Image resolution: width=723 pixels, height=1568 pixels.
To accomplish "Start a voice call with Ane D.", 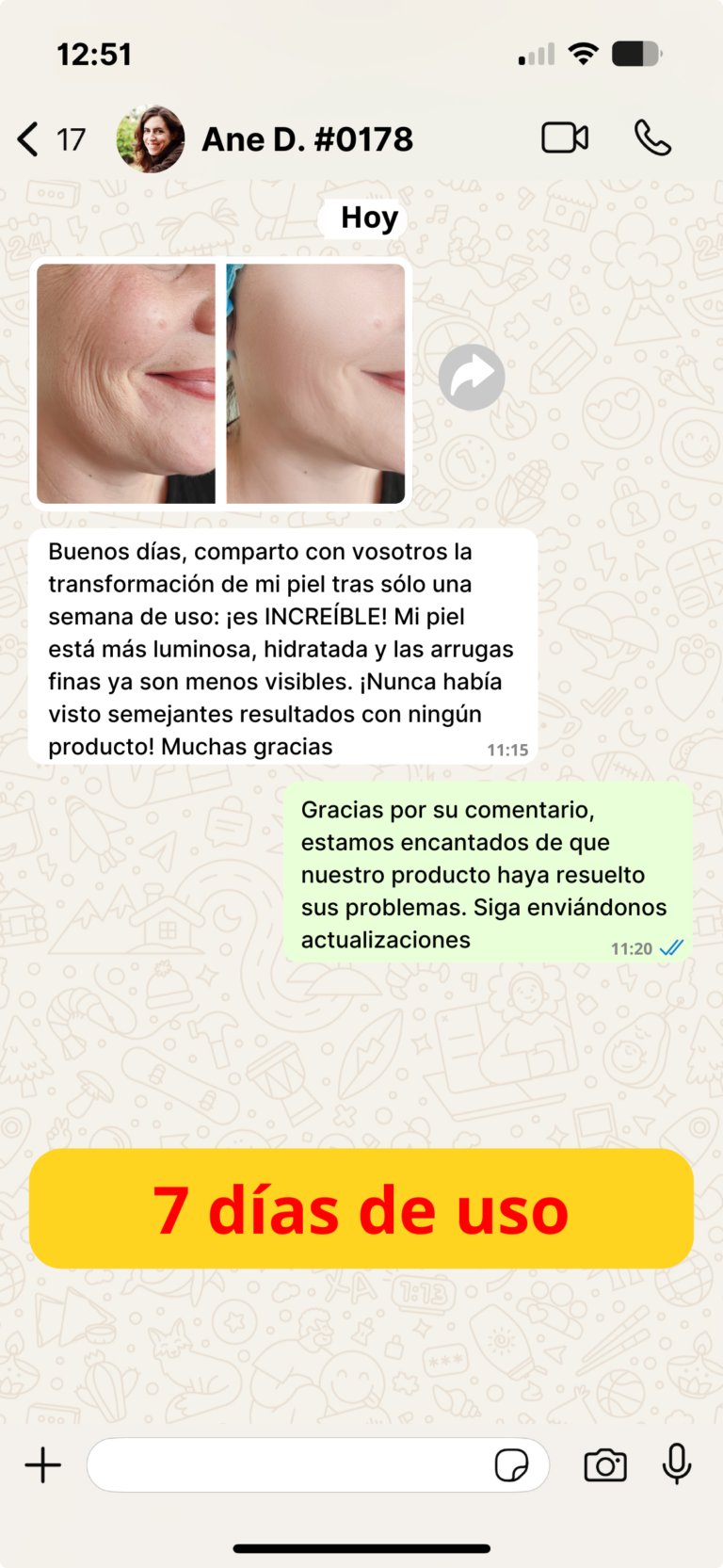I will (652, 138).
